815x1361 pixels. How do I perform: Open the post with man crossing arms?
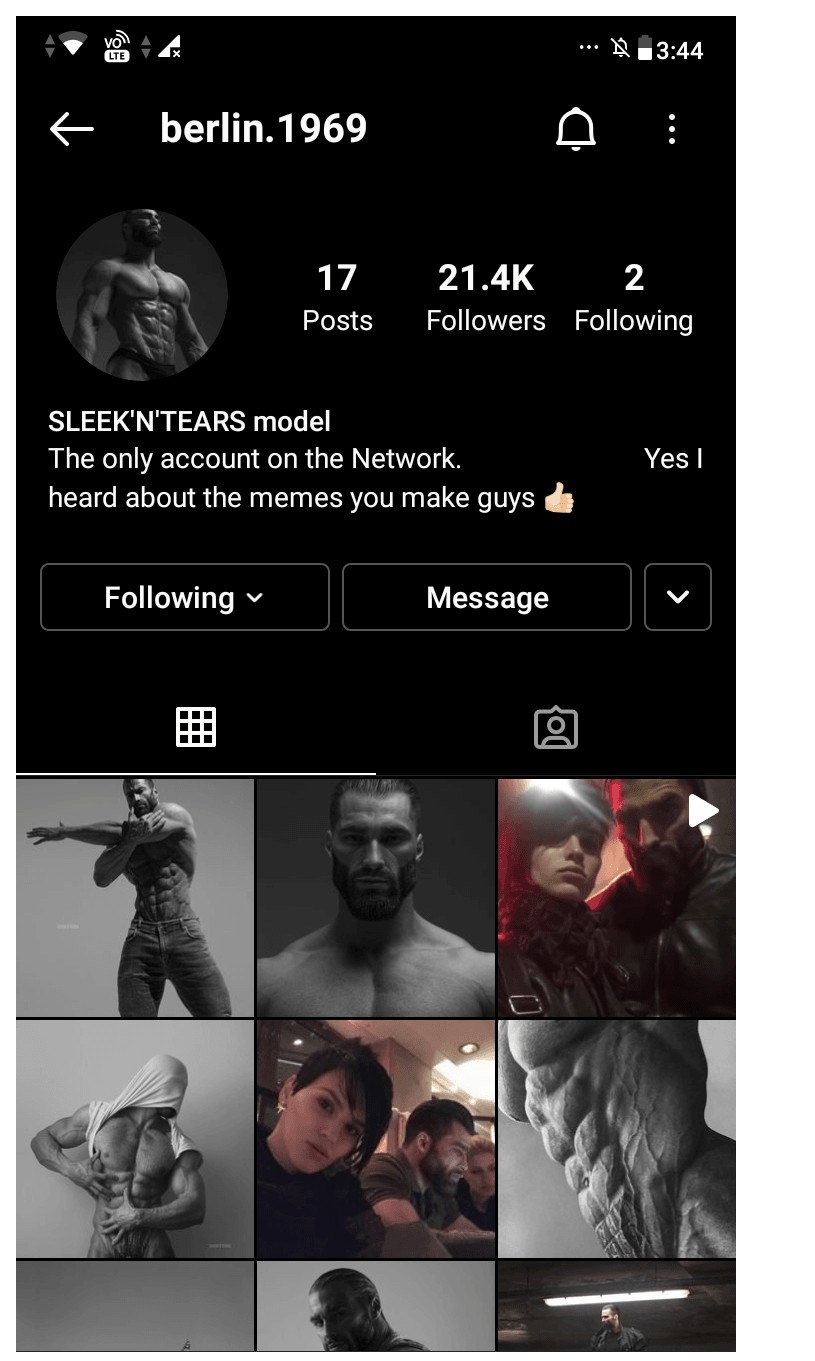coord(135,898)
